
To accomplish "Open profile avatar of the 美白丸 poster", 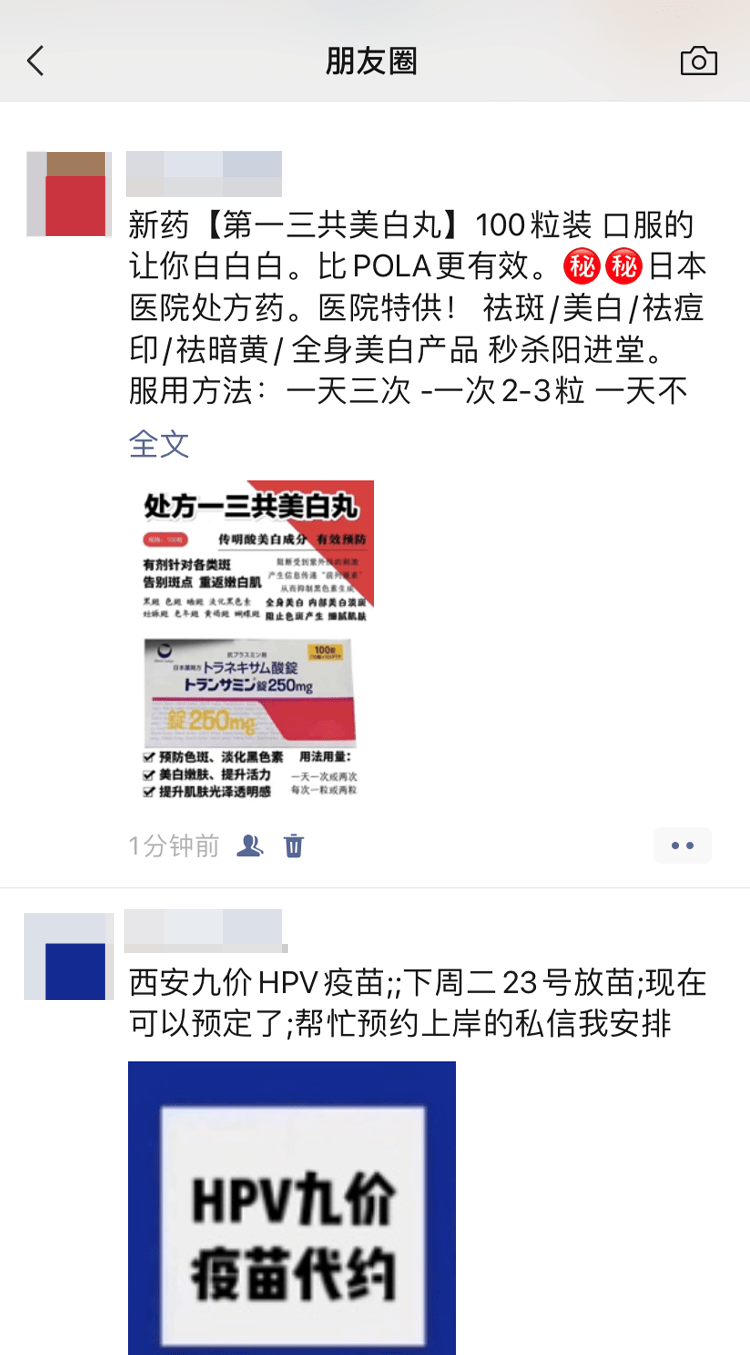I will point(66,194).
